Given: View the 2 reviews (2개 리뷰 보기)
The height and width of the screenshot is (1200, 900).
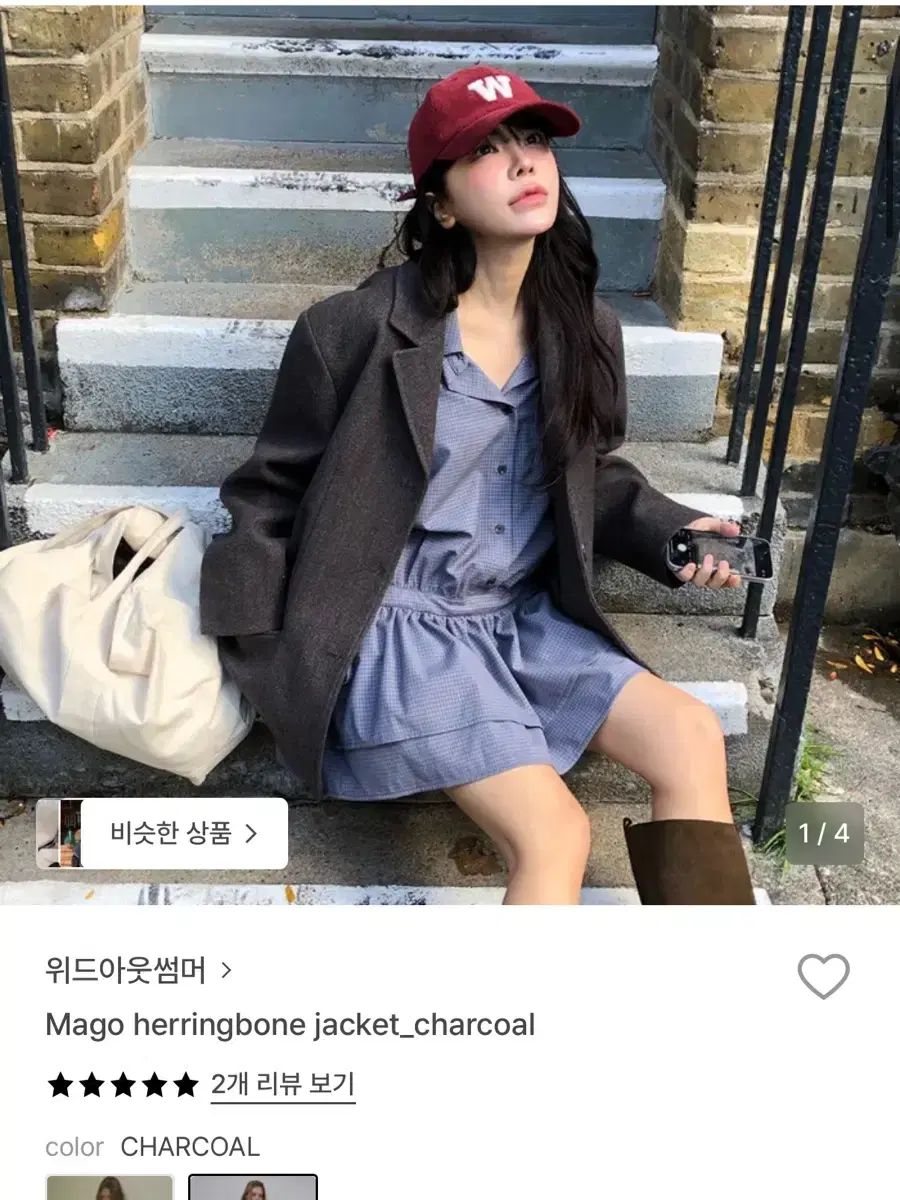Looking at the screenshot, I should [x=282, y=1084].
